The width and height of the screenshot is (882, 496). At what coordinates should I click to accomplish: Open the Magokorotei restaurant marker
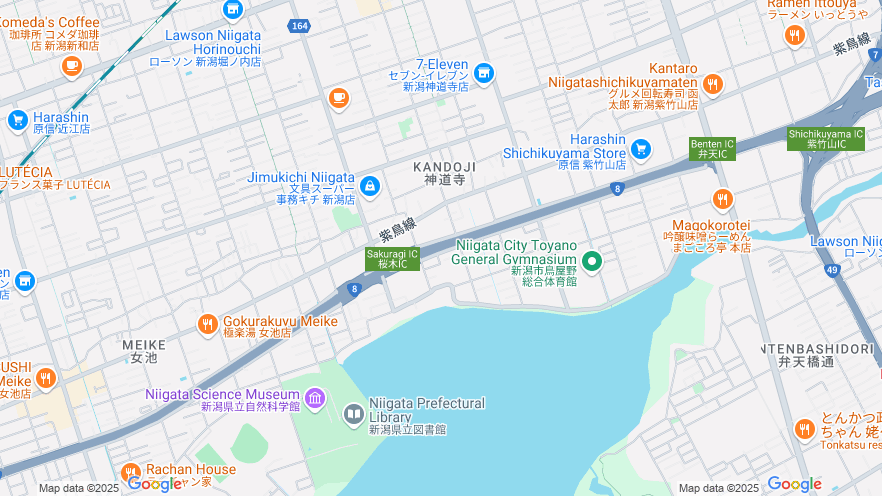pyautogui.click(x=723, y=200)
